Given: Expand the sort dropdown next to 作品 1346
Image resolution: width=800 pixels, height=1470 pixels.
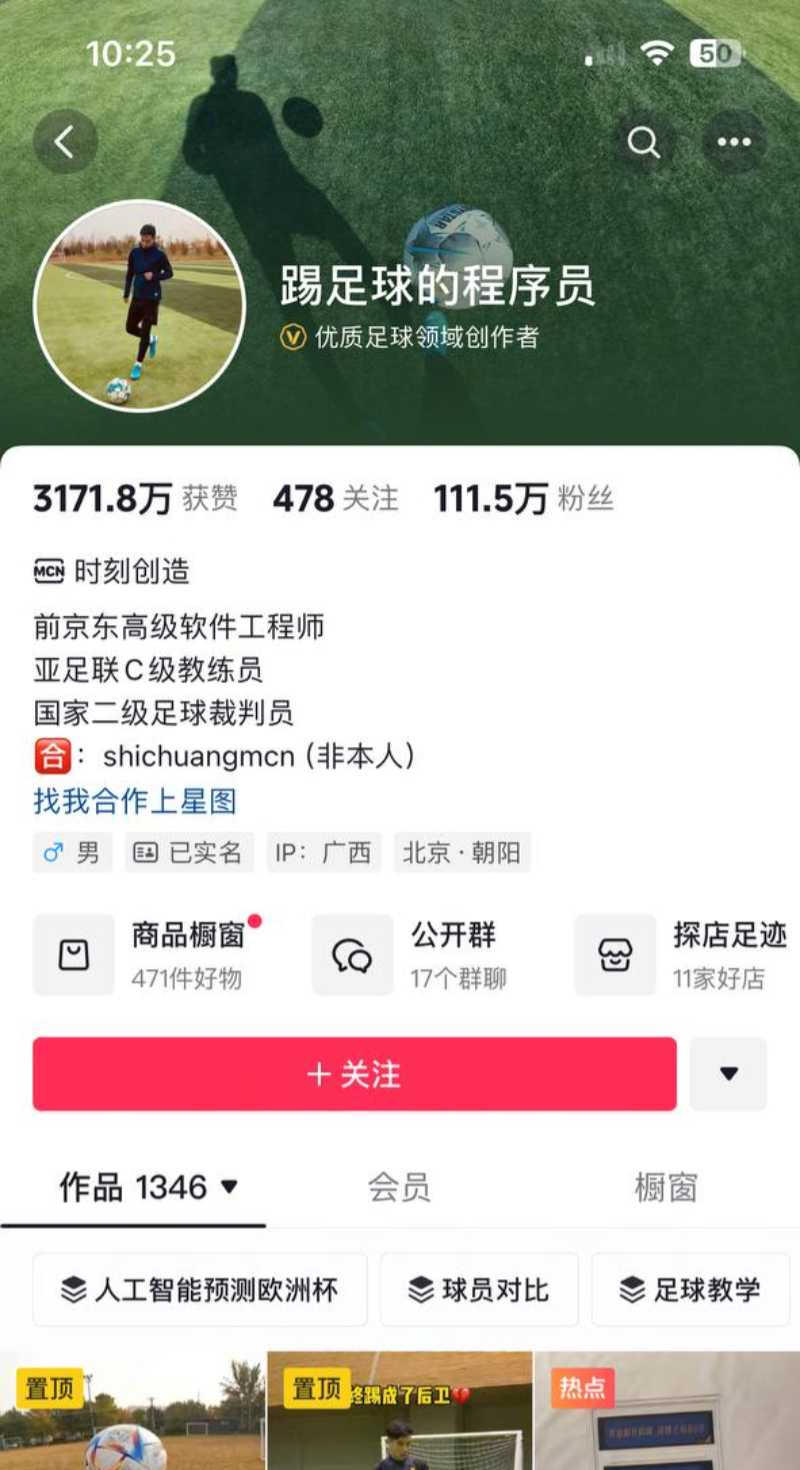Looking at the screenshot, I should 232,1188.
